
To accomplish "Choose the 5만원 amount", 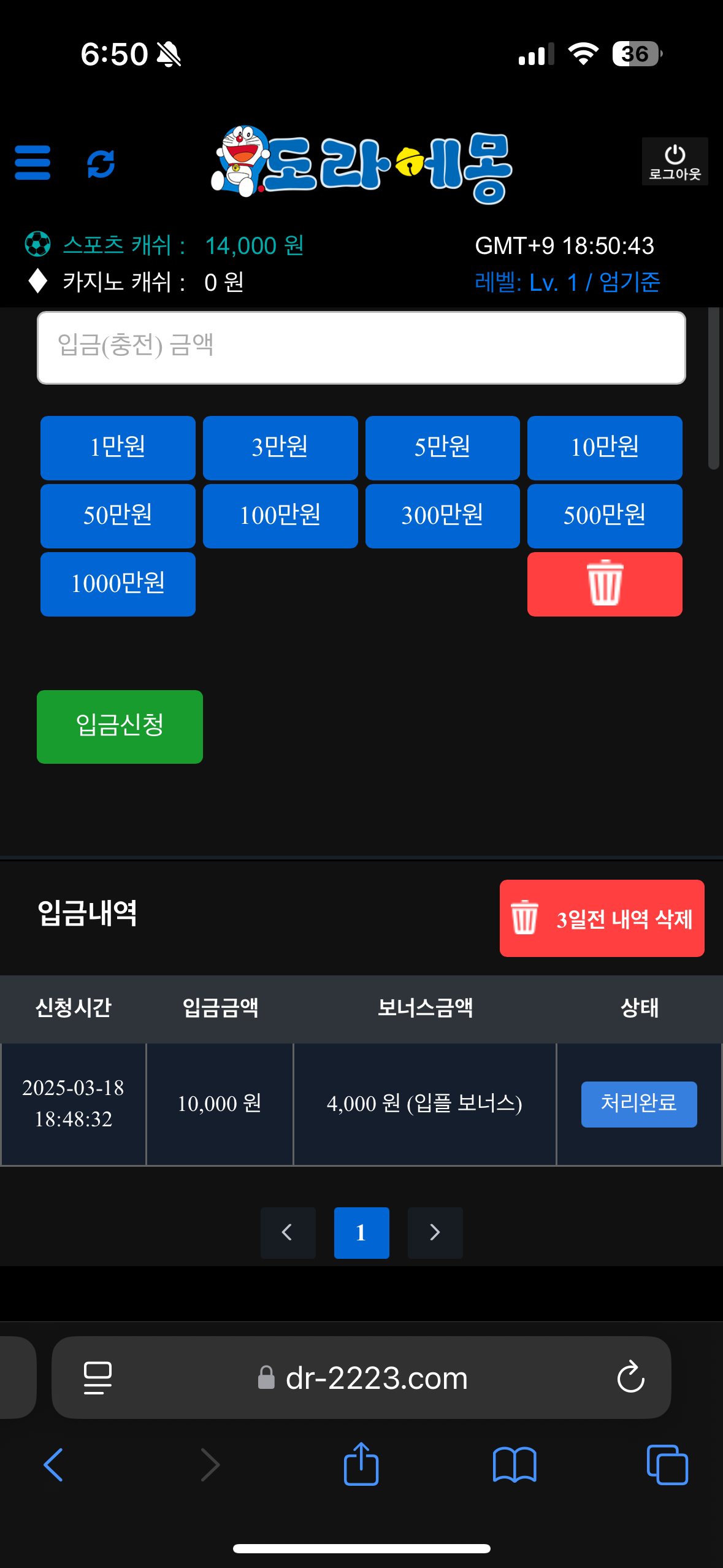I will (442, 448).
